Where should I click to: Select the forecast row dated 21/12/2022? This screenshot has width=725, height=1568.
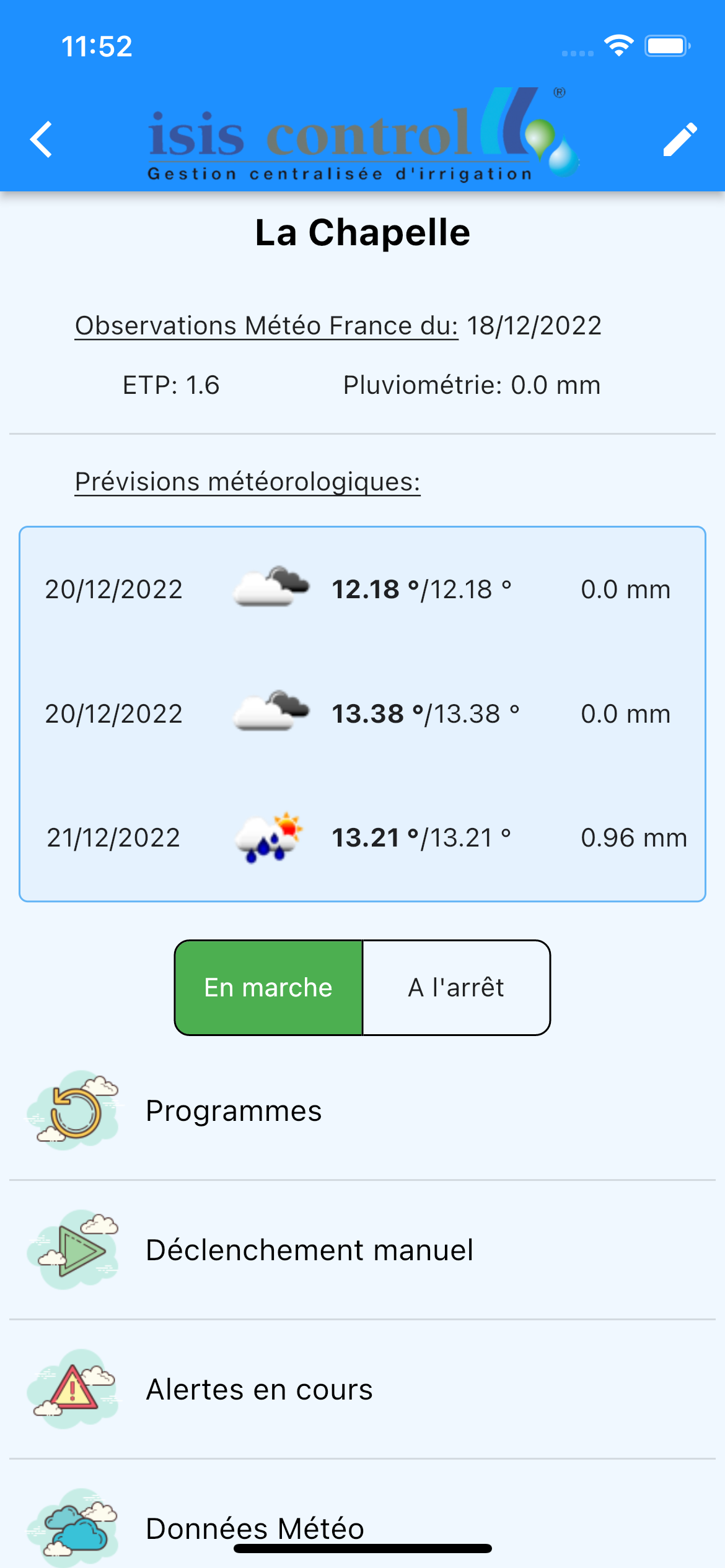[362, 837]
